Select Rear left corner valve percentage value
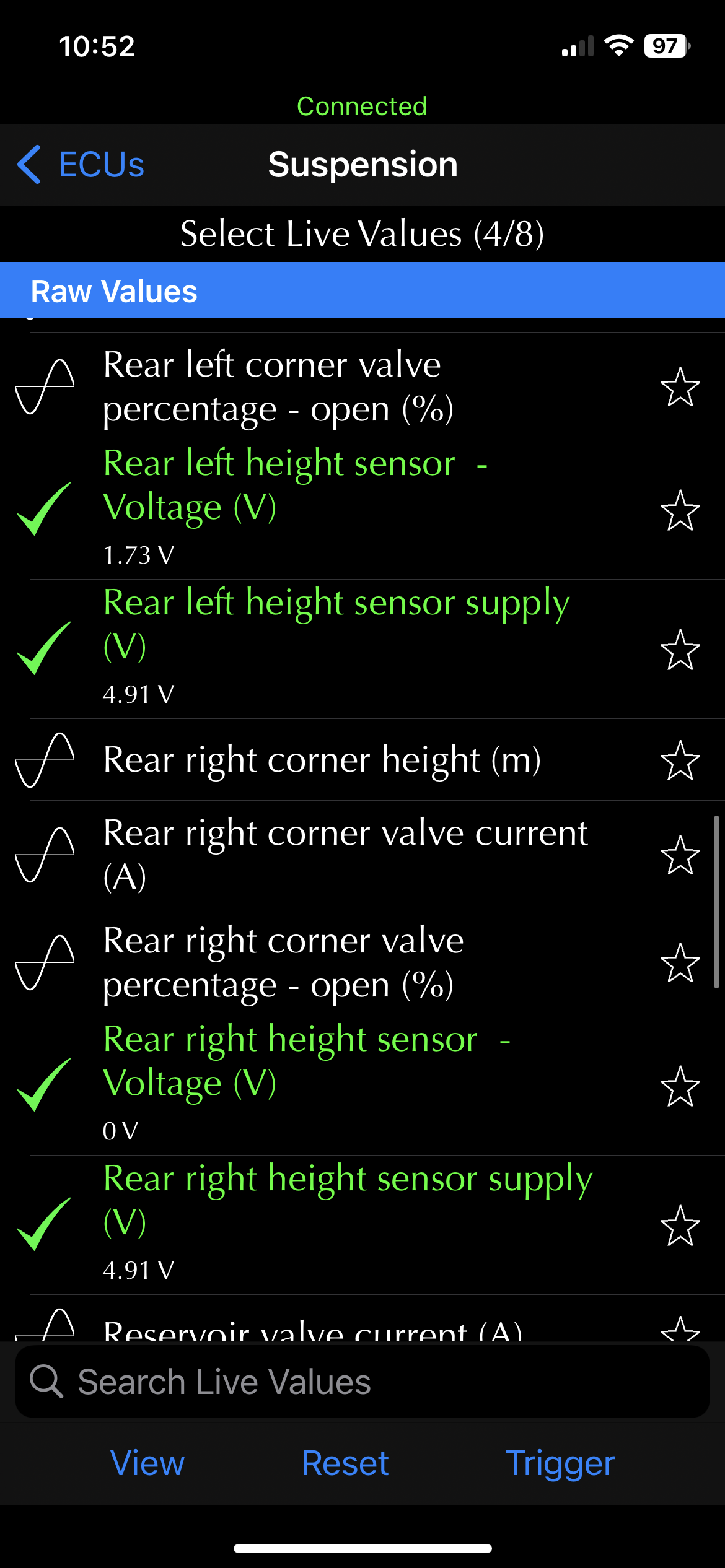Screen dimensions: 725x1568 (362, 386)
